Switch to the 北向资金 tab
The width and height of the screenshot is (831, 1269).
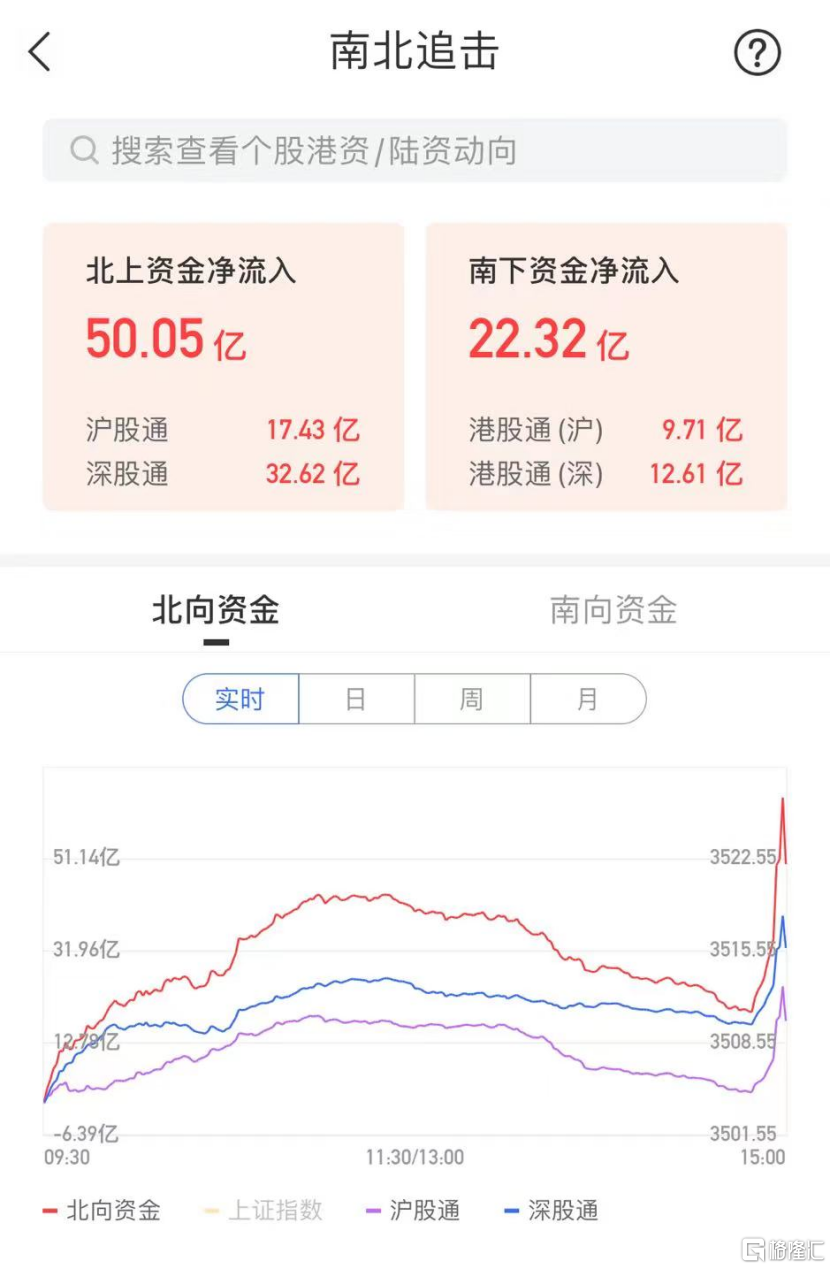pyautogui.click(x=215, y=610)
